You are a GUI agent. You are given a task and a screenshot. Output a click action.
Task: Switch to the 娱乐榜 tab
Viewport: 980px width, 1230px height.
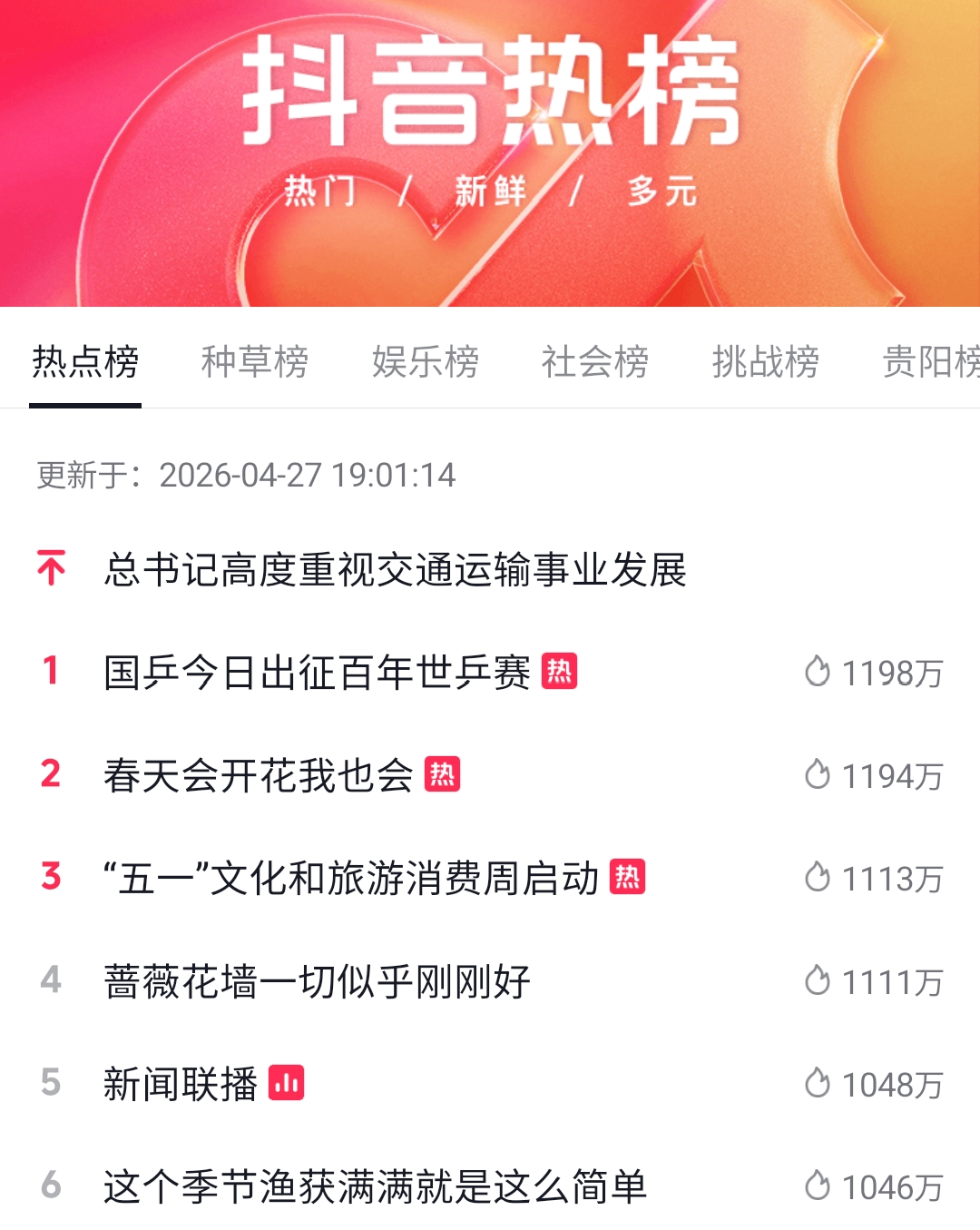coord(425,361)
